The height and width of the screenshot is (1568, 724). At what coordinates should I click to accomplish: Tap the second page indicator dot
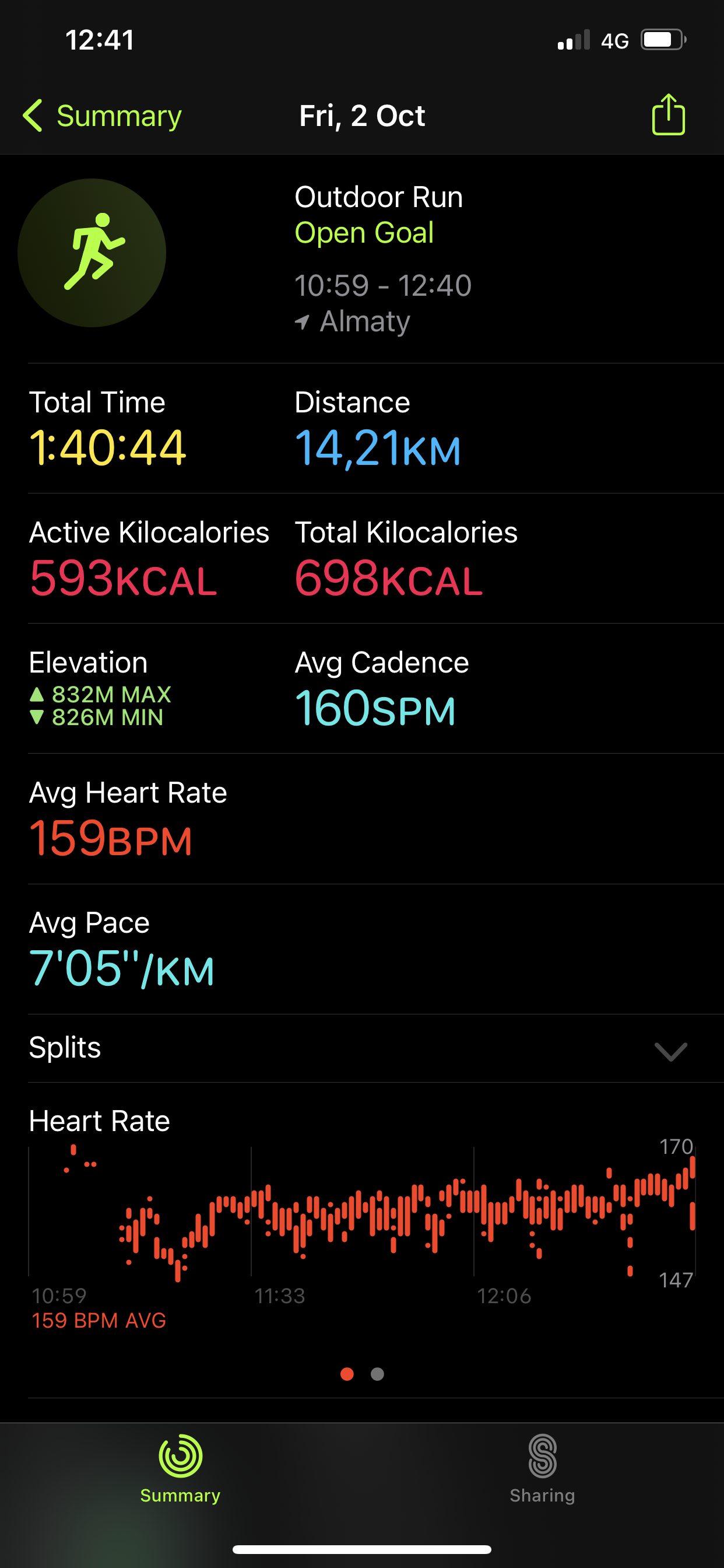pos(377,1374)
